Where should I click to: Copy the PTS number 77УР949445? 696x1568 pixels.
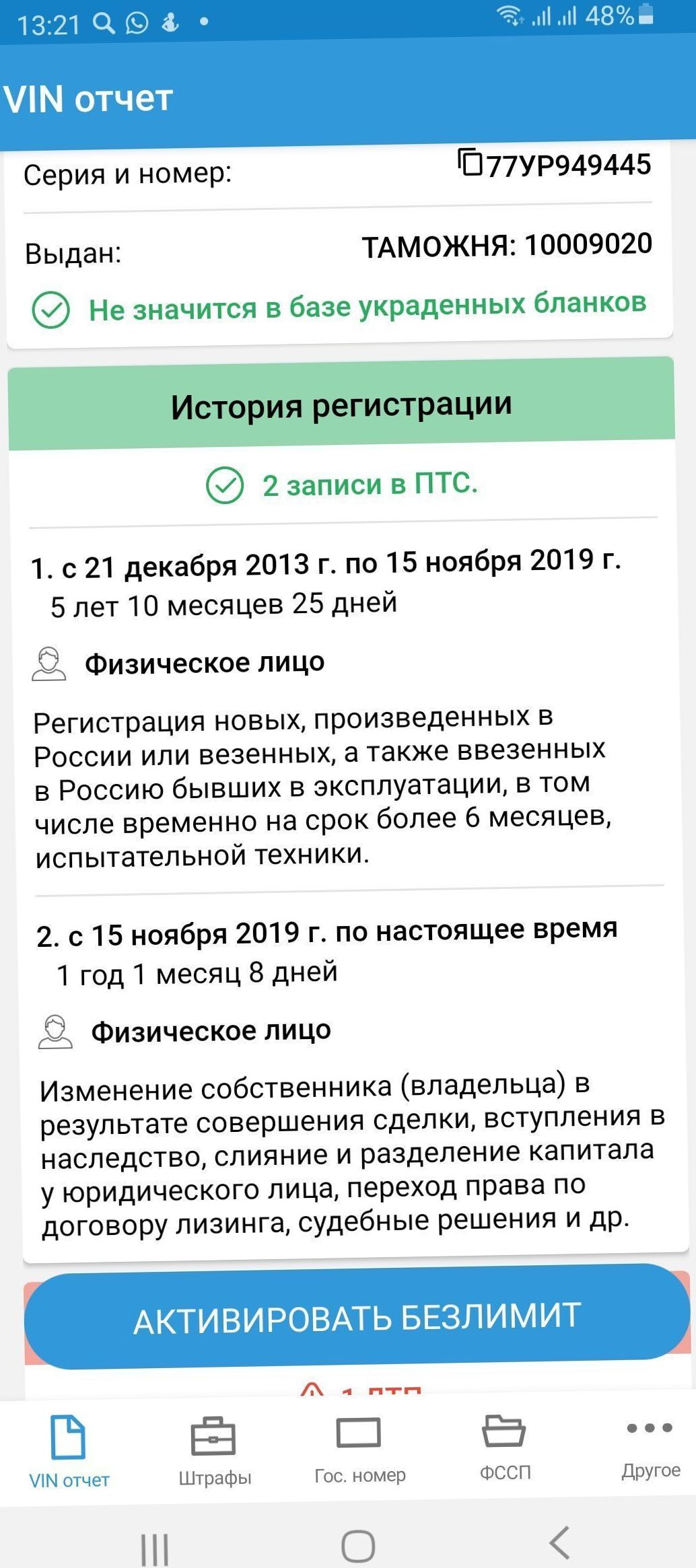471,162
